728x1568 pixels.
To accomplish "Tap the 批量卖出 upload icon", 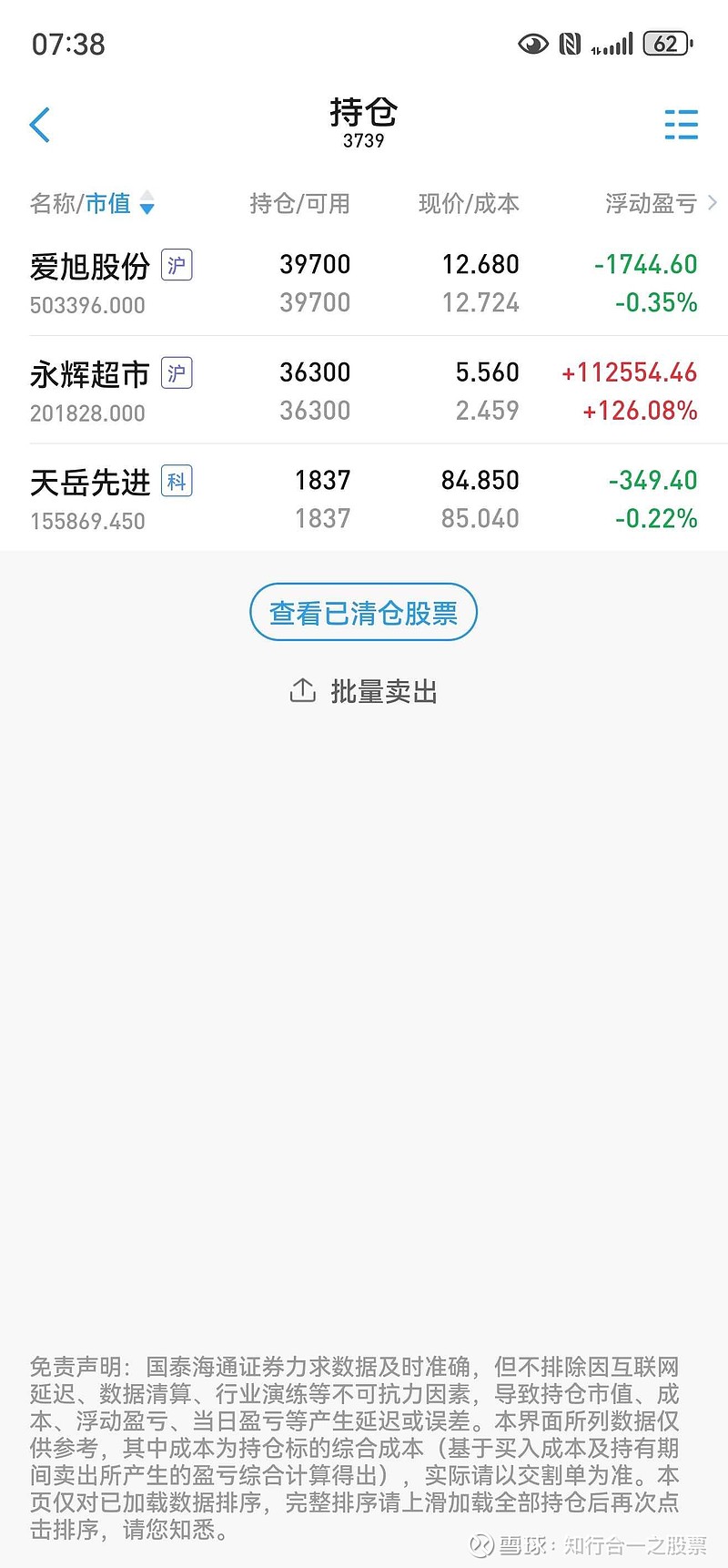I will [x=303, y=690].
